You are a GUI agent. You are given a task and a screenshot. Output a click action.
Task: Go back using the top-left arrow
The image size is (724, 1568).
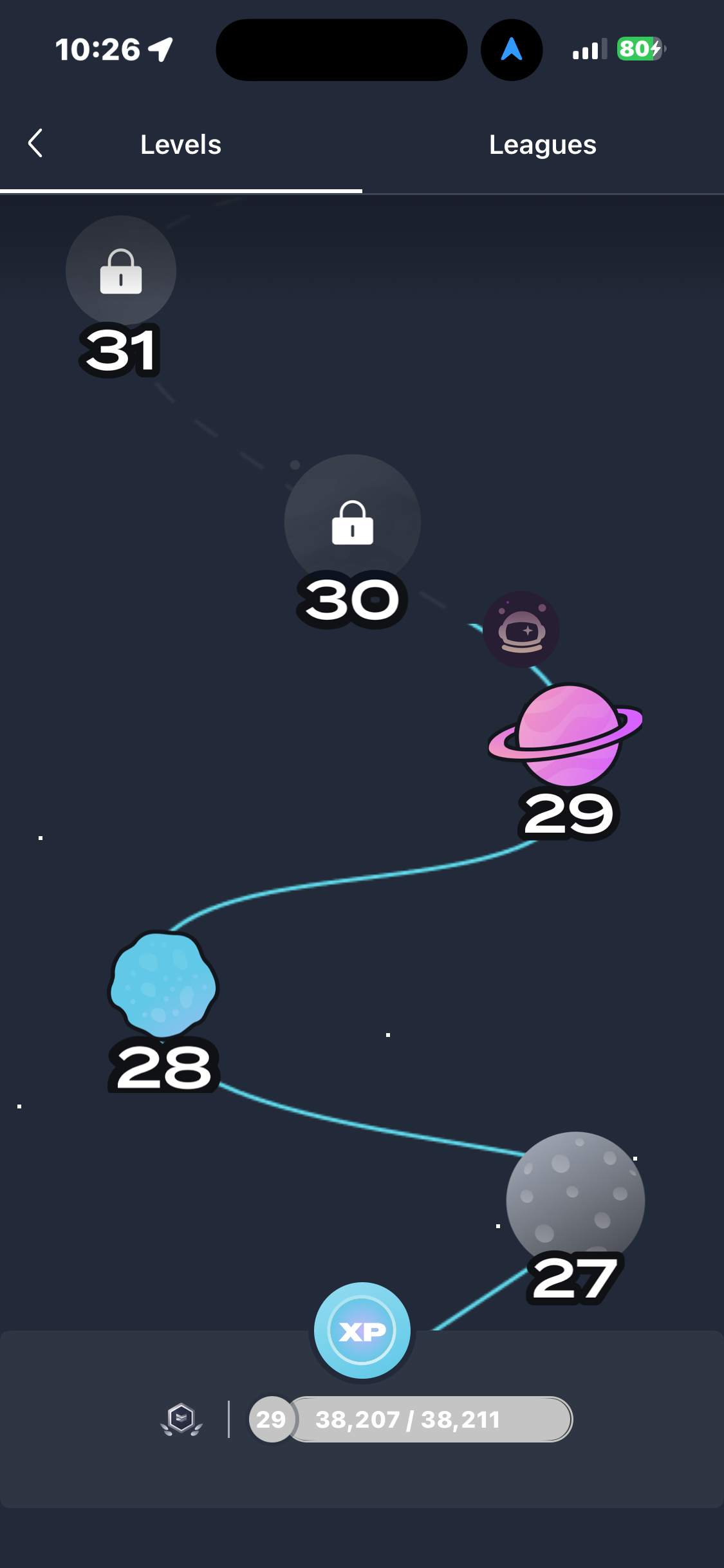click(x=35, y=144)
